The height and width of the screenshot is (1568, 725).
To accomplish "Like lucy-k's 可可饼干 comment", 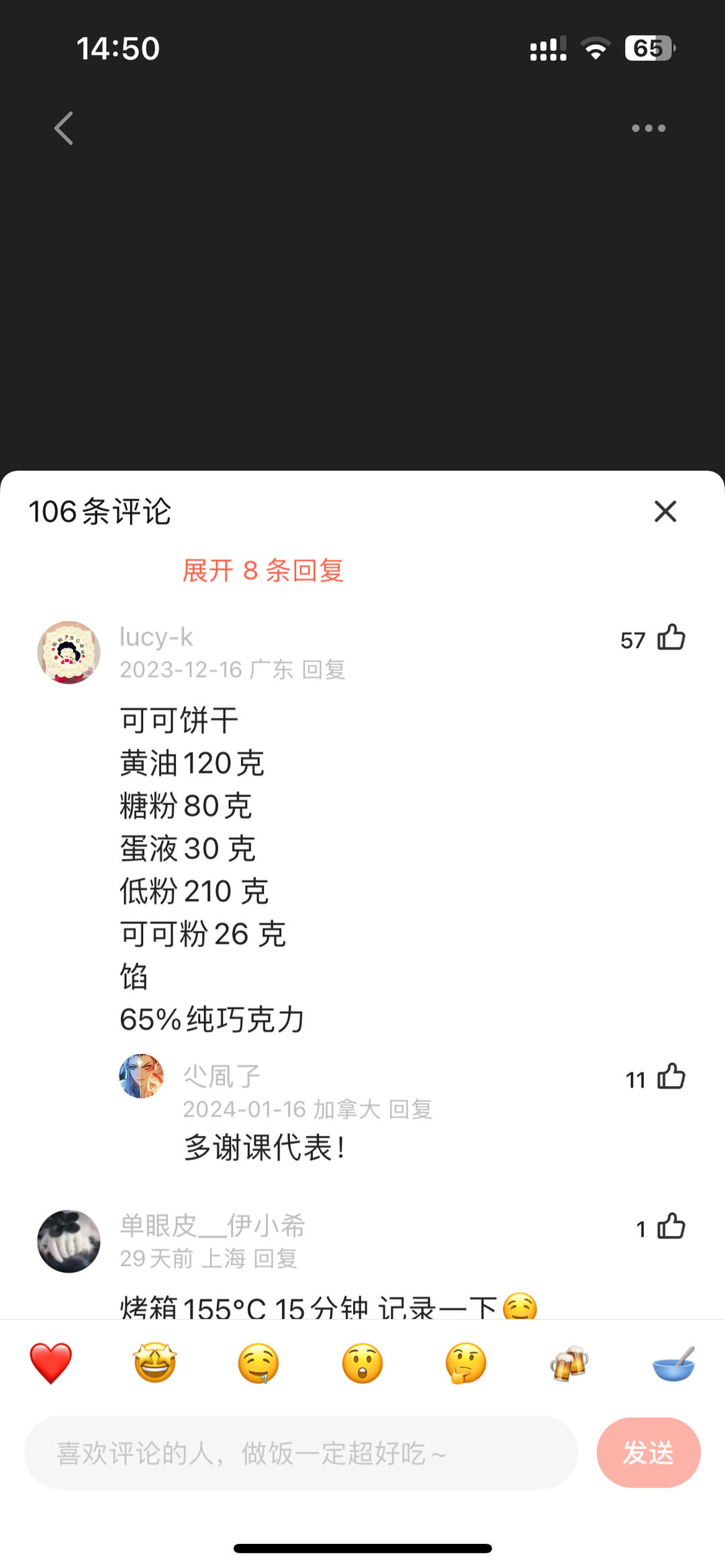I will point(671,638).
